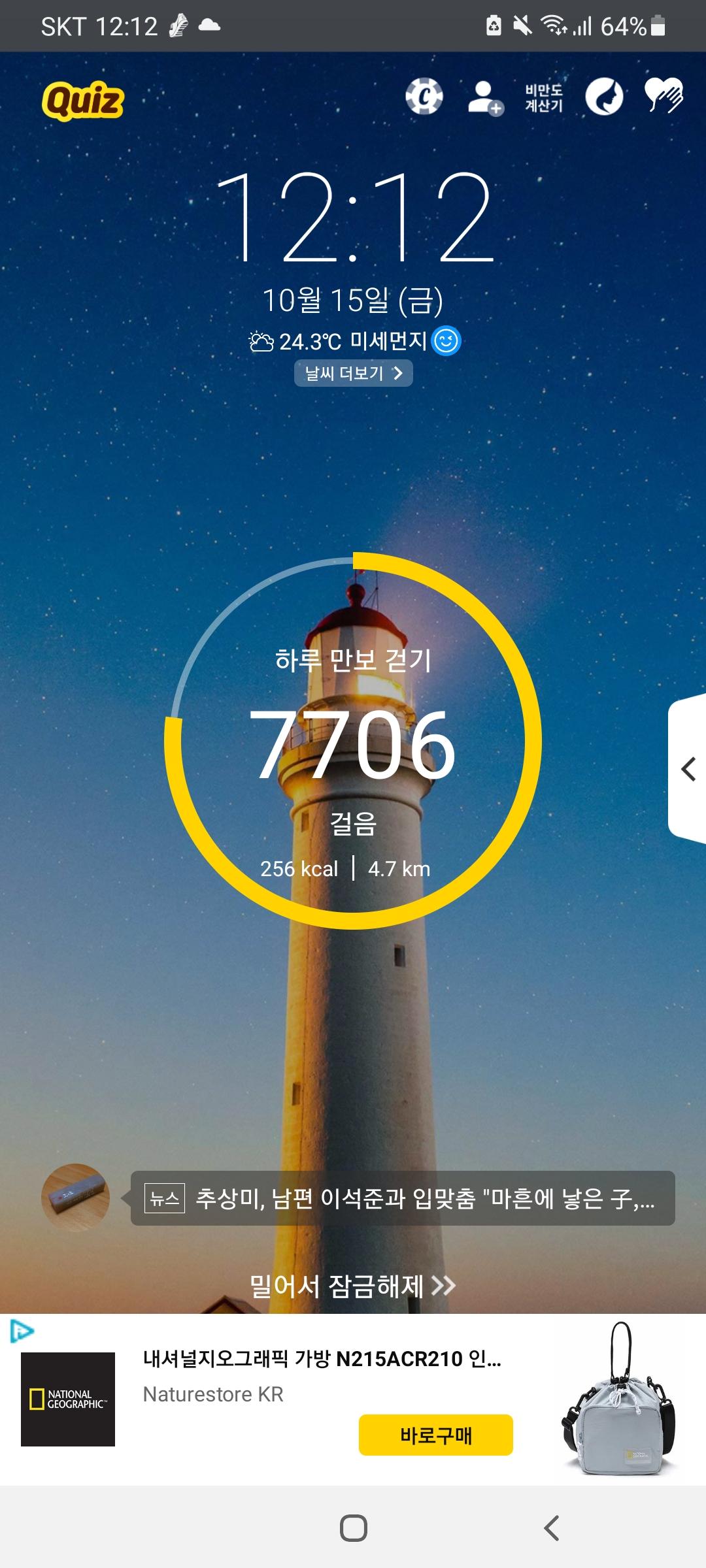Open the coin rewards icon
The image size is (706, 1568).
(424, 97)
